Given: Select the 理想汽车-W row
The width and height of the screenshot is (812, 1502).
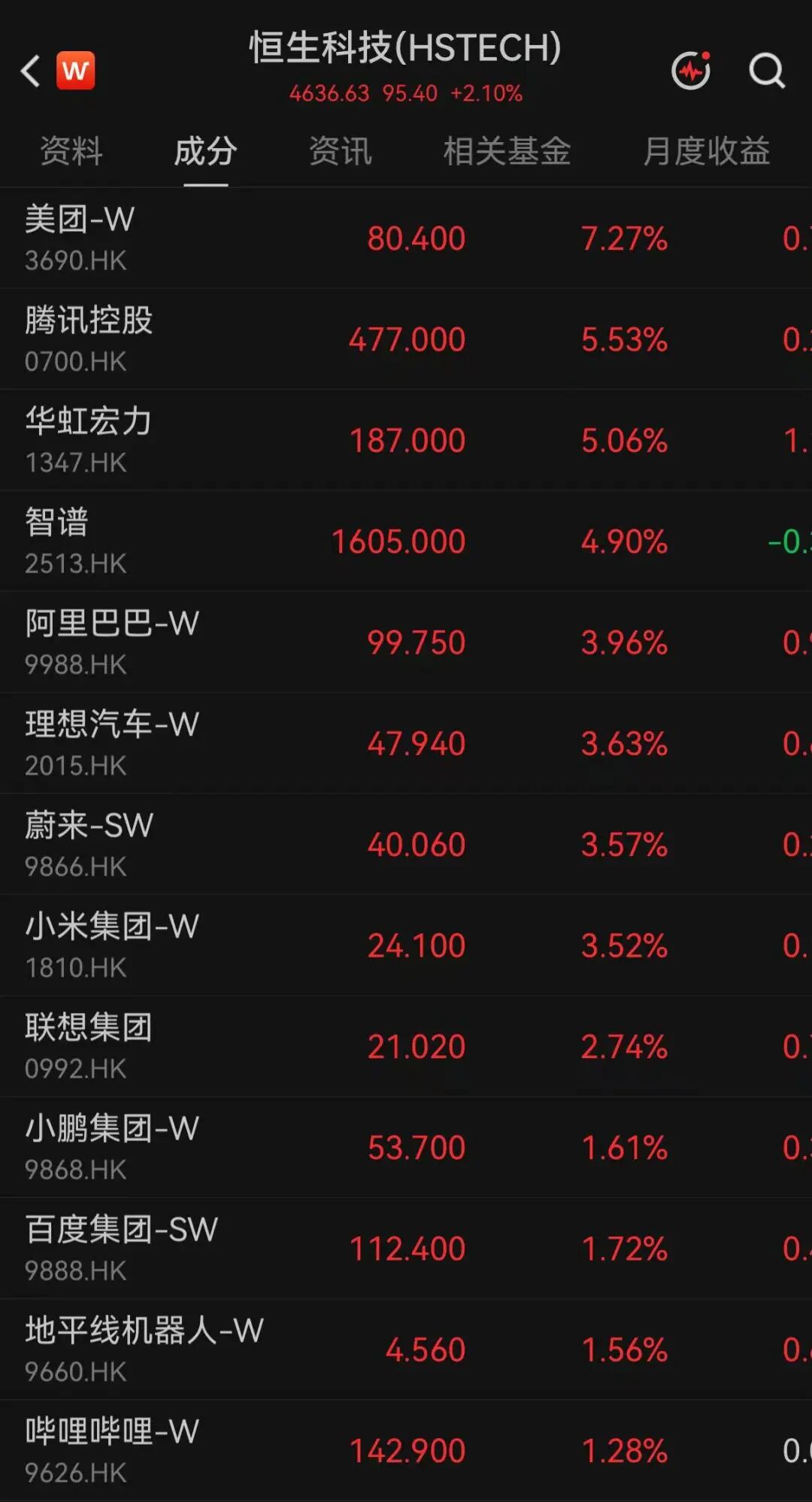Looking at the screenshot, I should point(406,743).
